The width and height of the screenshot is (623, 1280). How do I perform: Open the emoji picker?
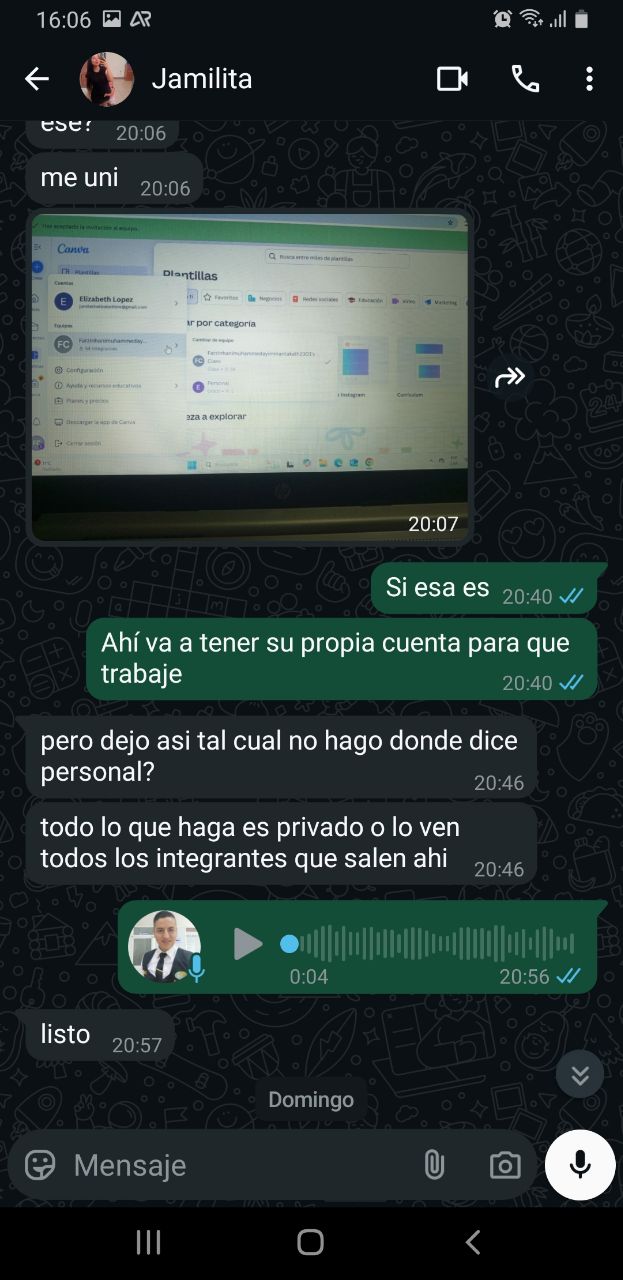[40, 1165]
